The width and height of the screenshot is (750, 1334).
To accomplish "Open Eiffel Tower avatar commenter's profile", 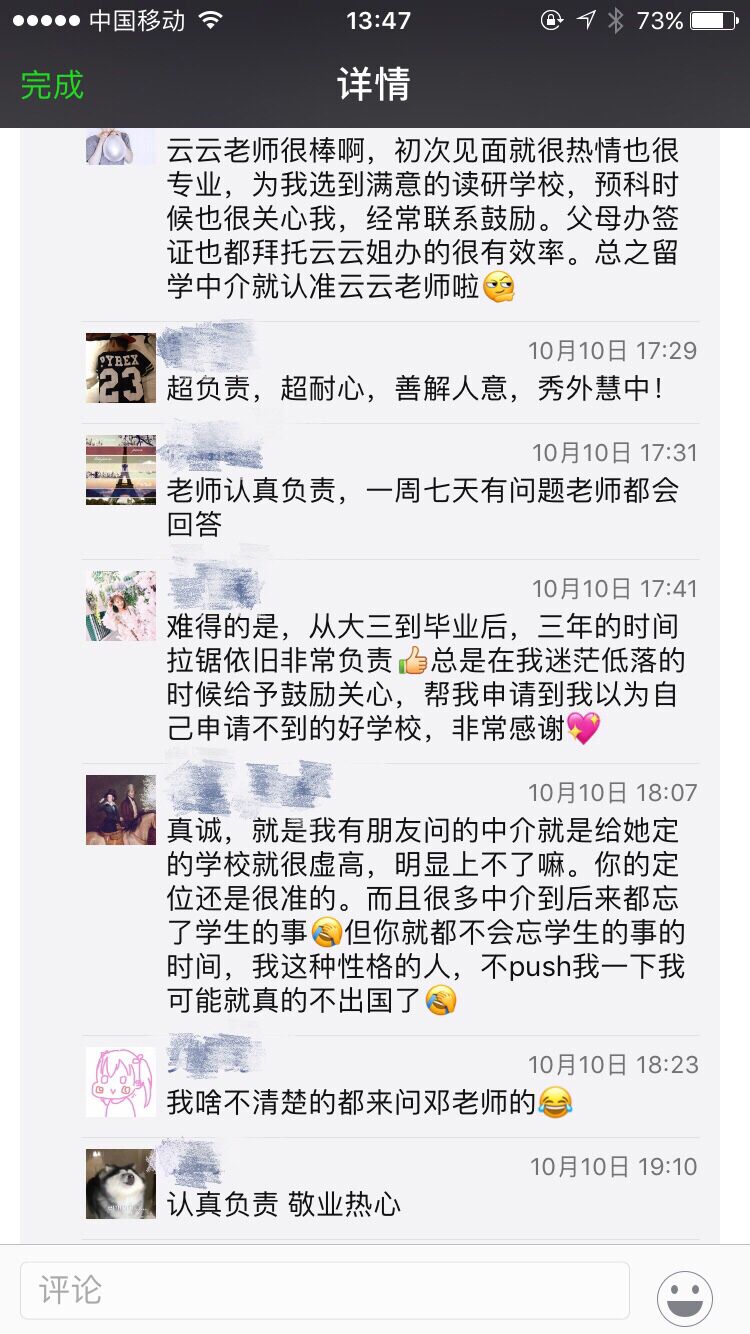I will (x=121, y=470).
